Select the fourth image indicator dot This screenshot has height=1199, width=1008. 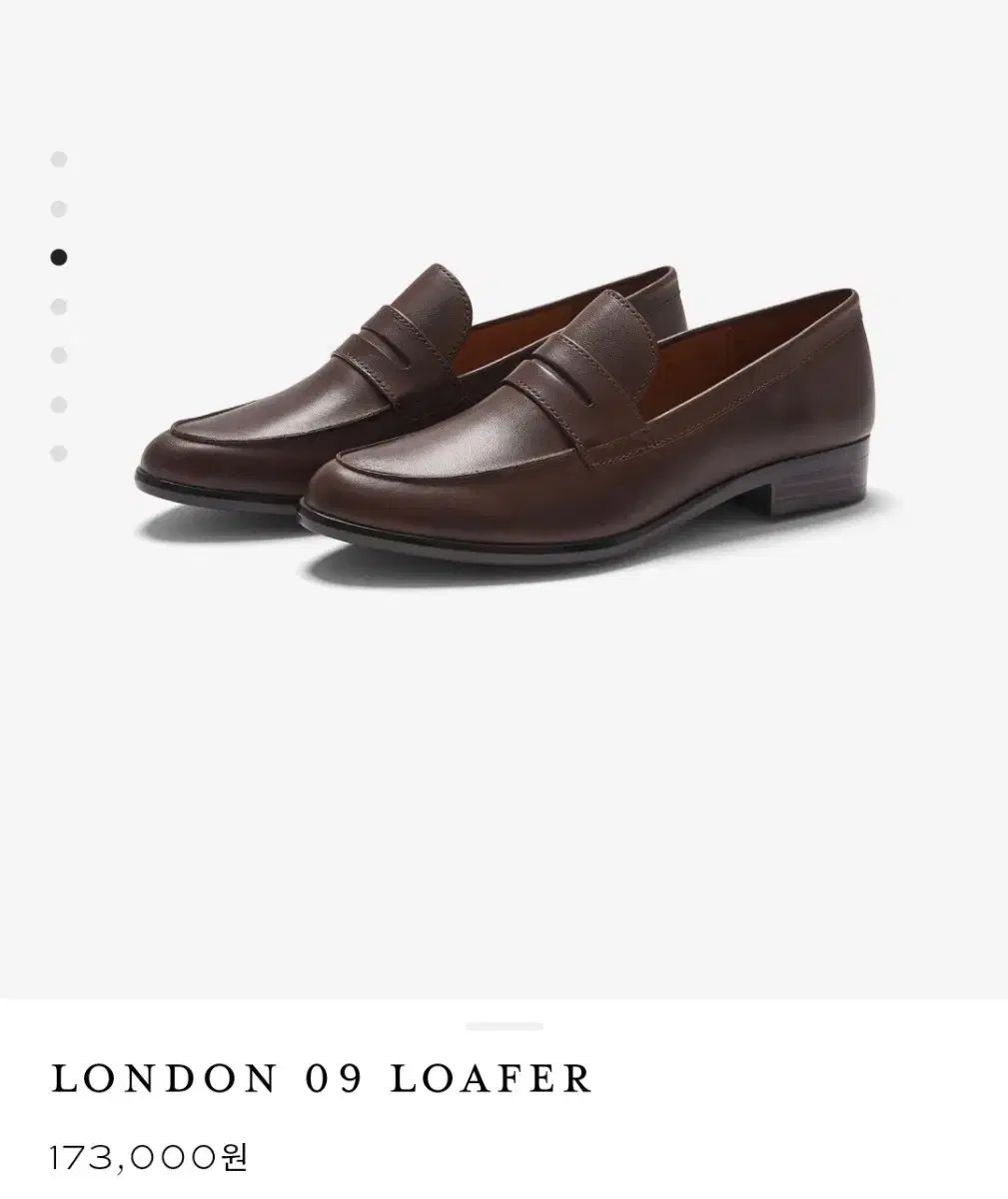[59, 307]
